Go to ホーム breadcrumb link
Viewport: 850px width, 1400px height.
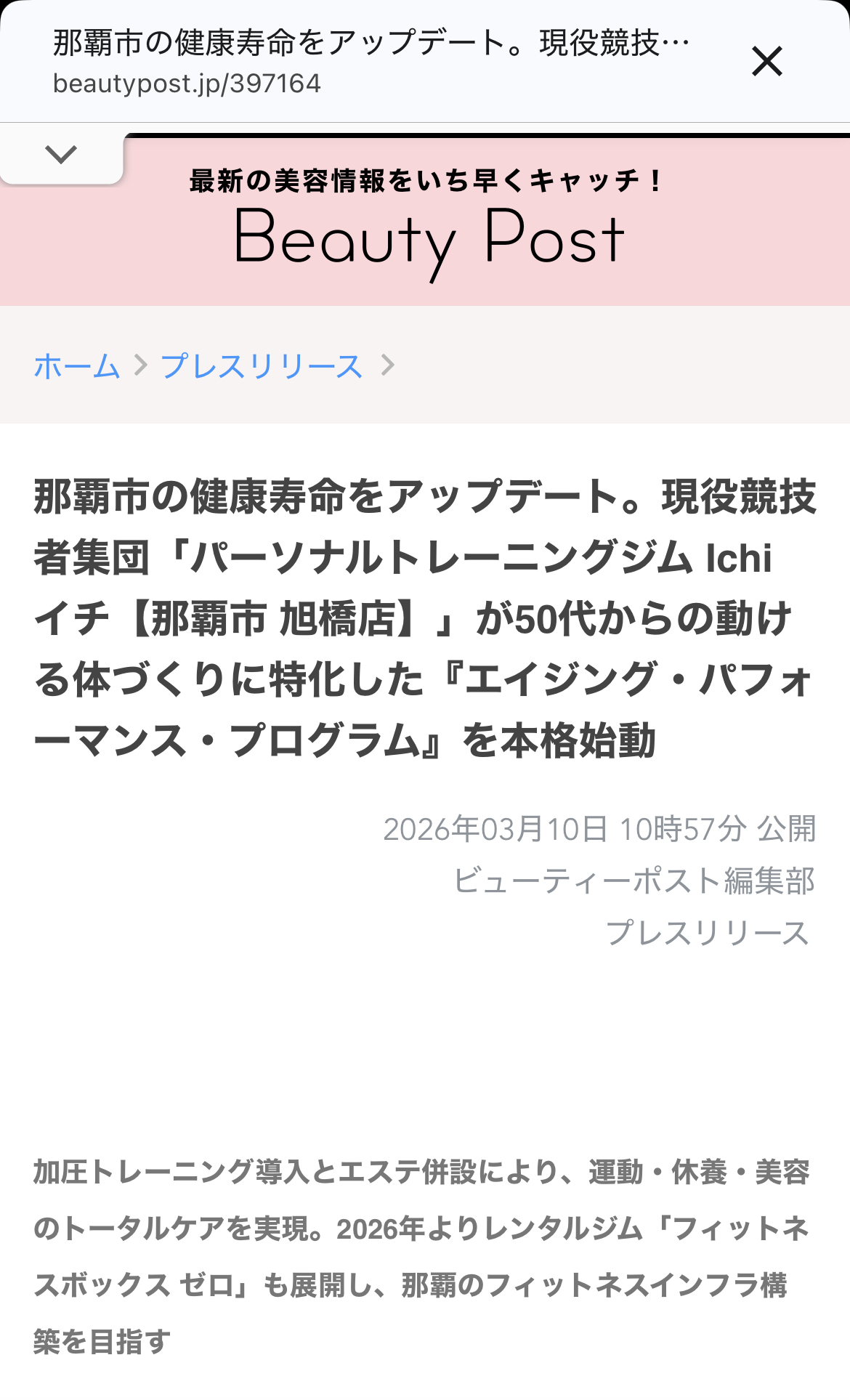pos(77,365)
